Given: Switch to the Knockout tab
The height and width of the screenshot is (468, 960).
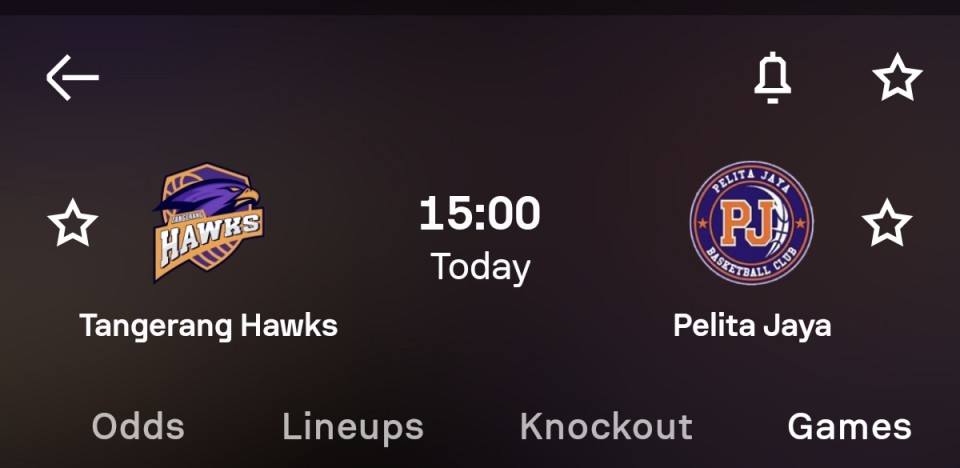Looking at the screenshot, I should click(x=606, y=427).
